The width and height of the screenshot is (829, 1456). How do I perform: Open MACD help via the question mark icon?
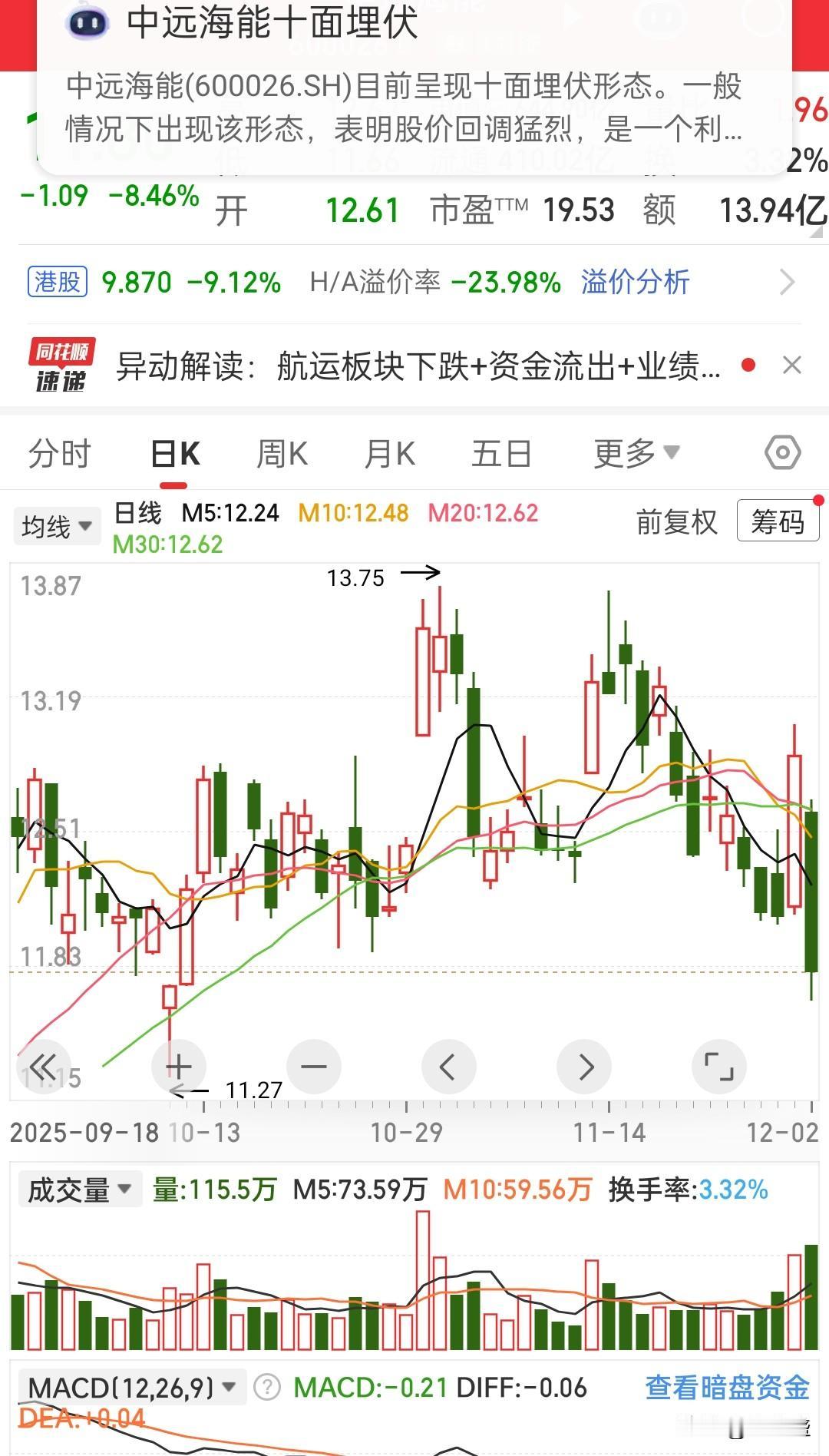pos(265,1387)
